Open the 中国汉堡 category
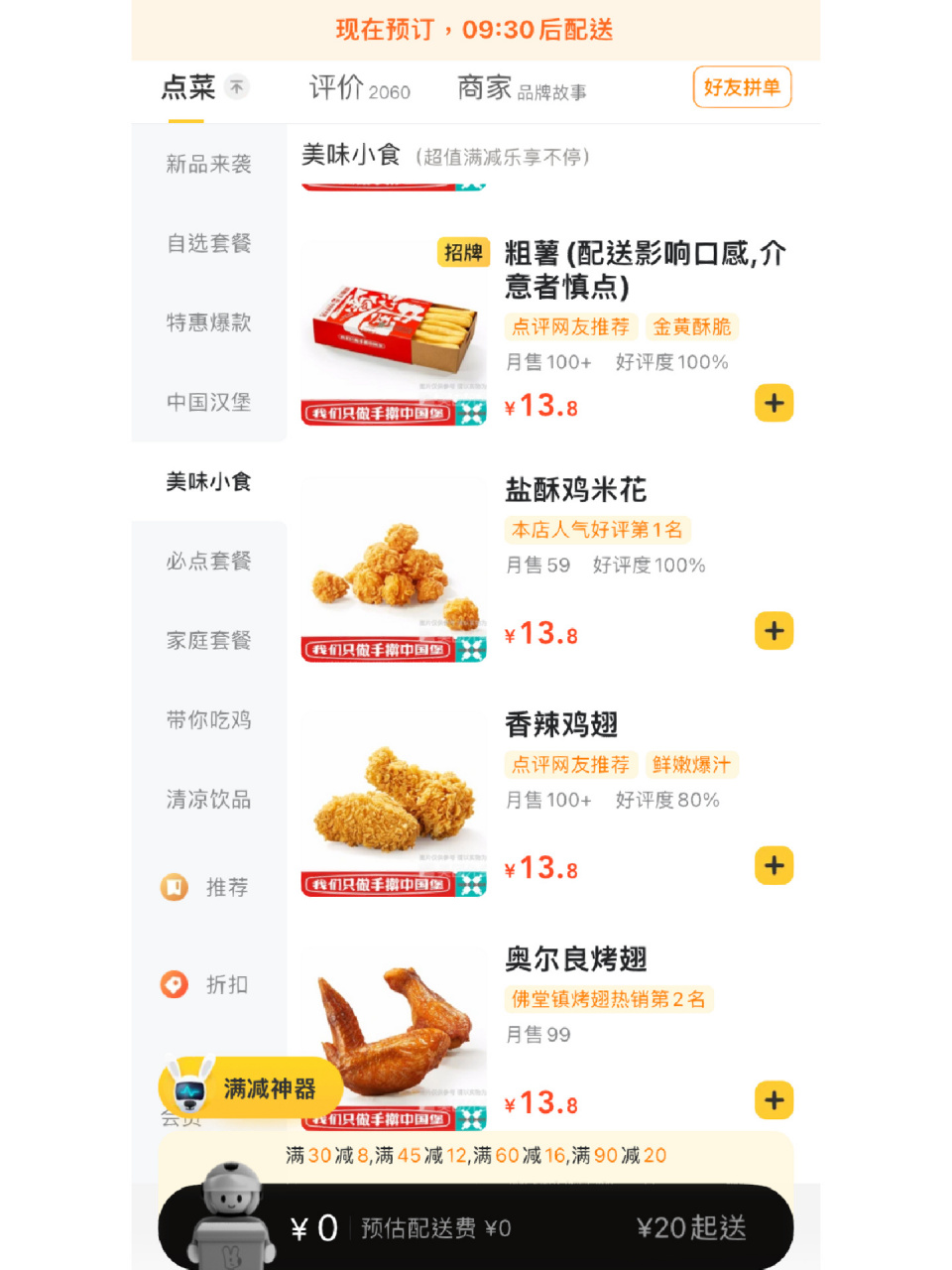This screenshot has width=952, height=1270. 208,403
